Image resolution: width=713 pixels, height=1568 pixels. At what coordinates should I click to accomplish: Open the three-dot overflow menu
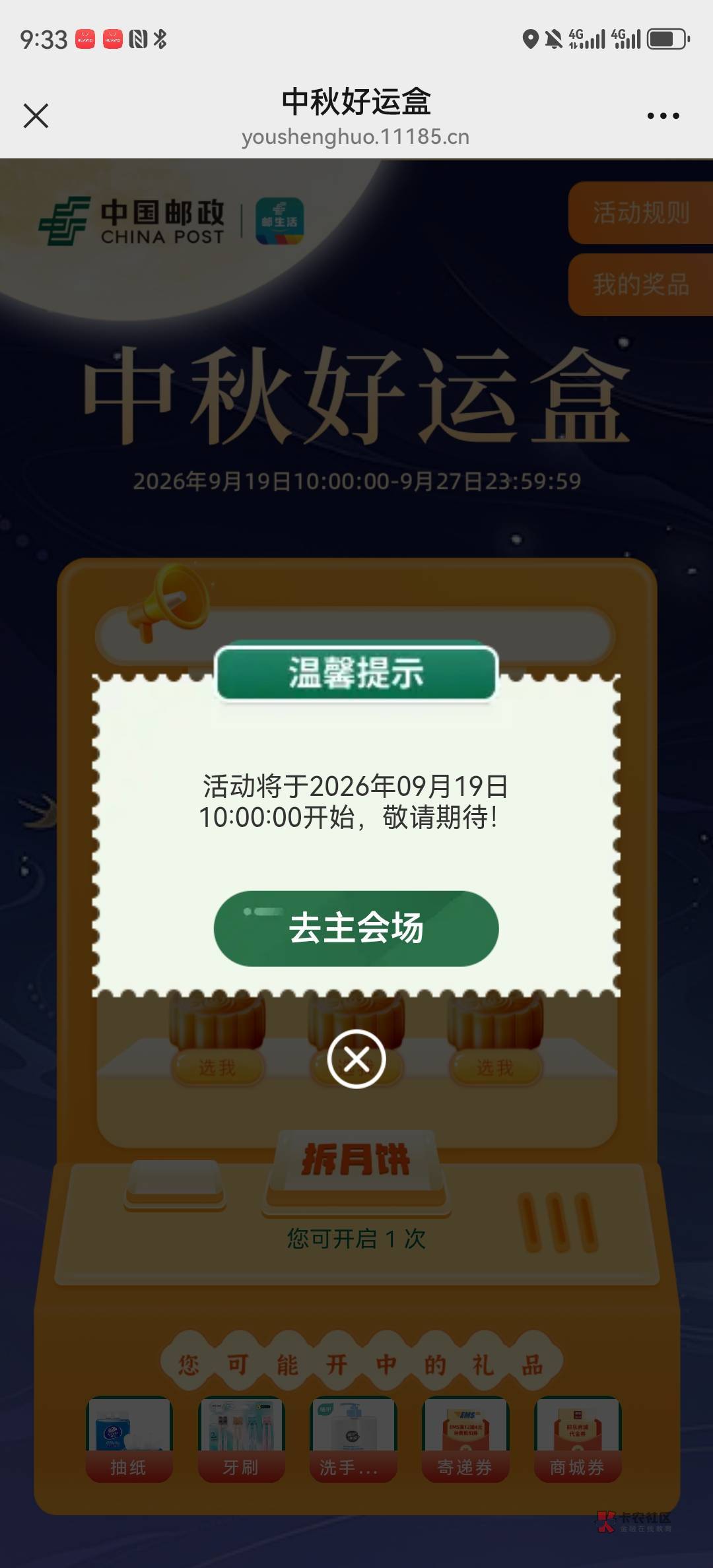click(663, 115)
